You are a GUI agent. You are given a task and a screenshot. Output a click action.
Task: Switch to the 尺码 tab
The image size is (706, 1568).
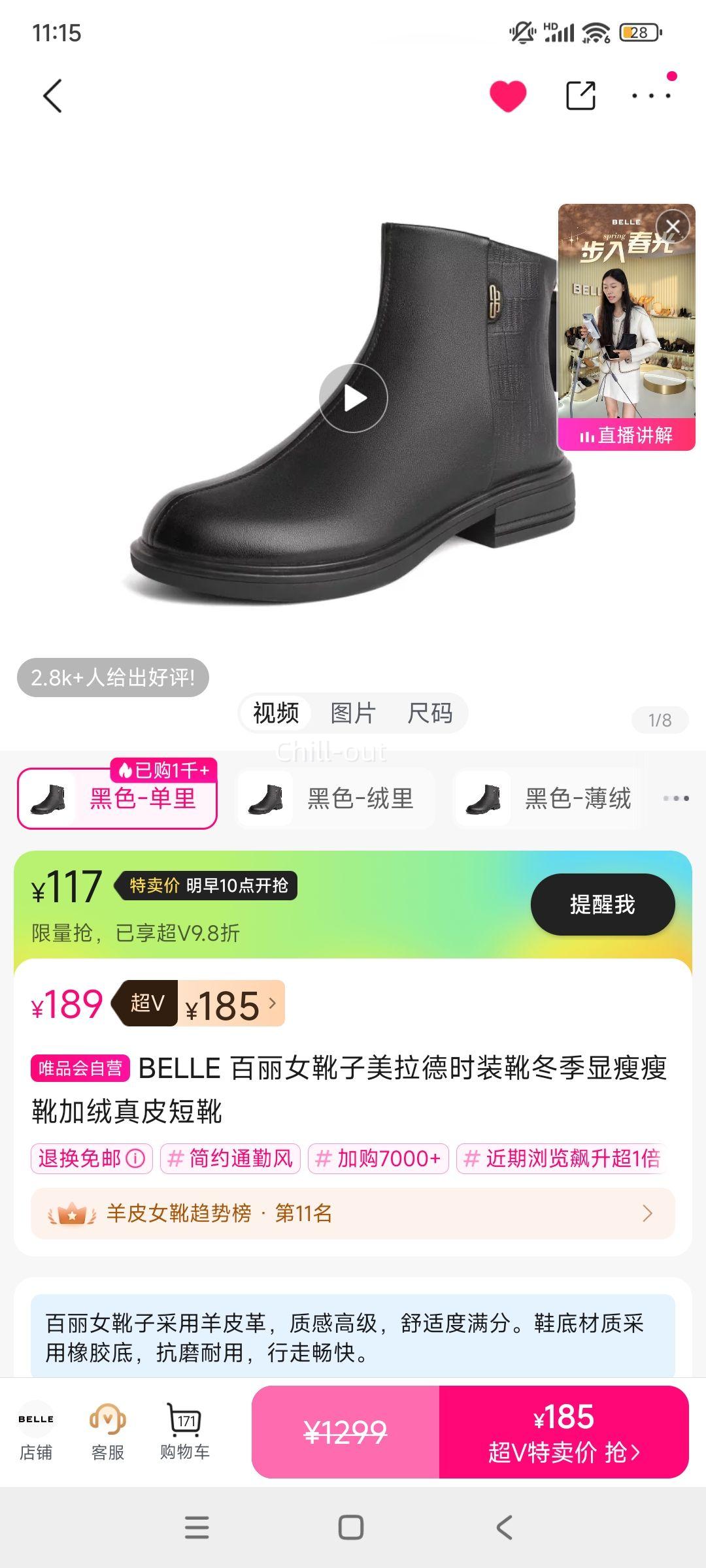[x=431, y=714]
